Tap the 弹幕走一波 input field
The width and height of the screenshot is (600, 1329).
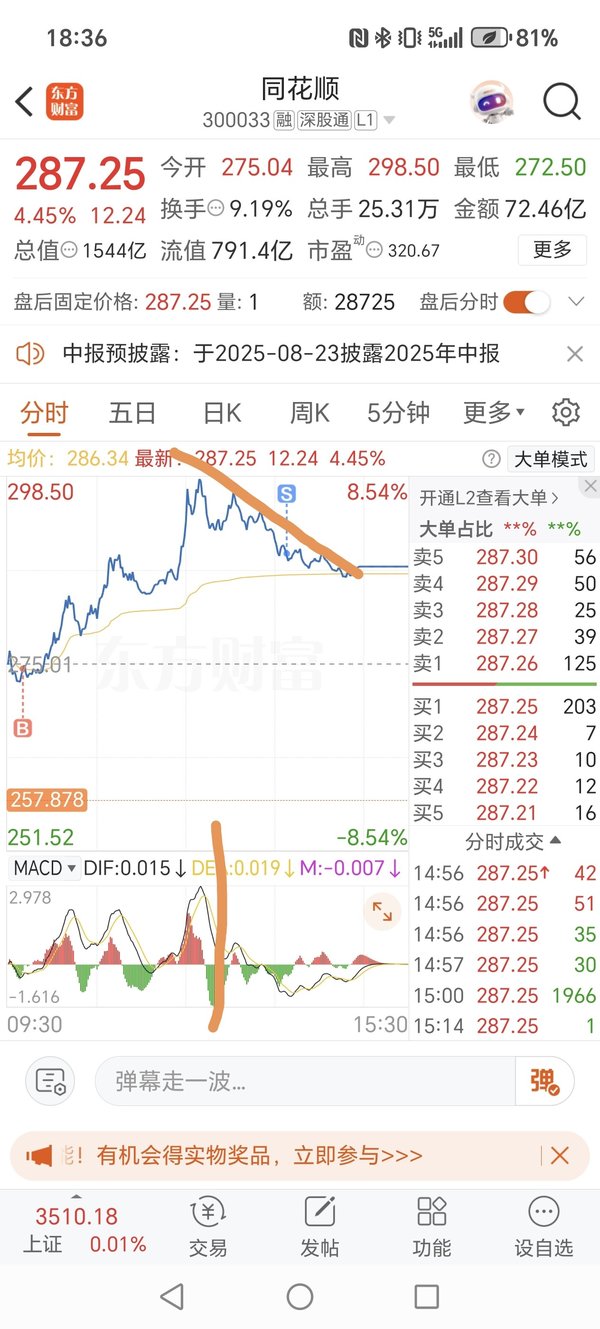click(x=305, y=1081)
